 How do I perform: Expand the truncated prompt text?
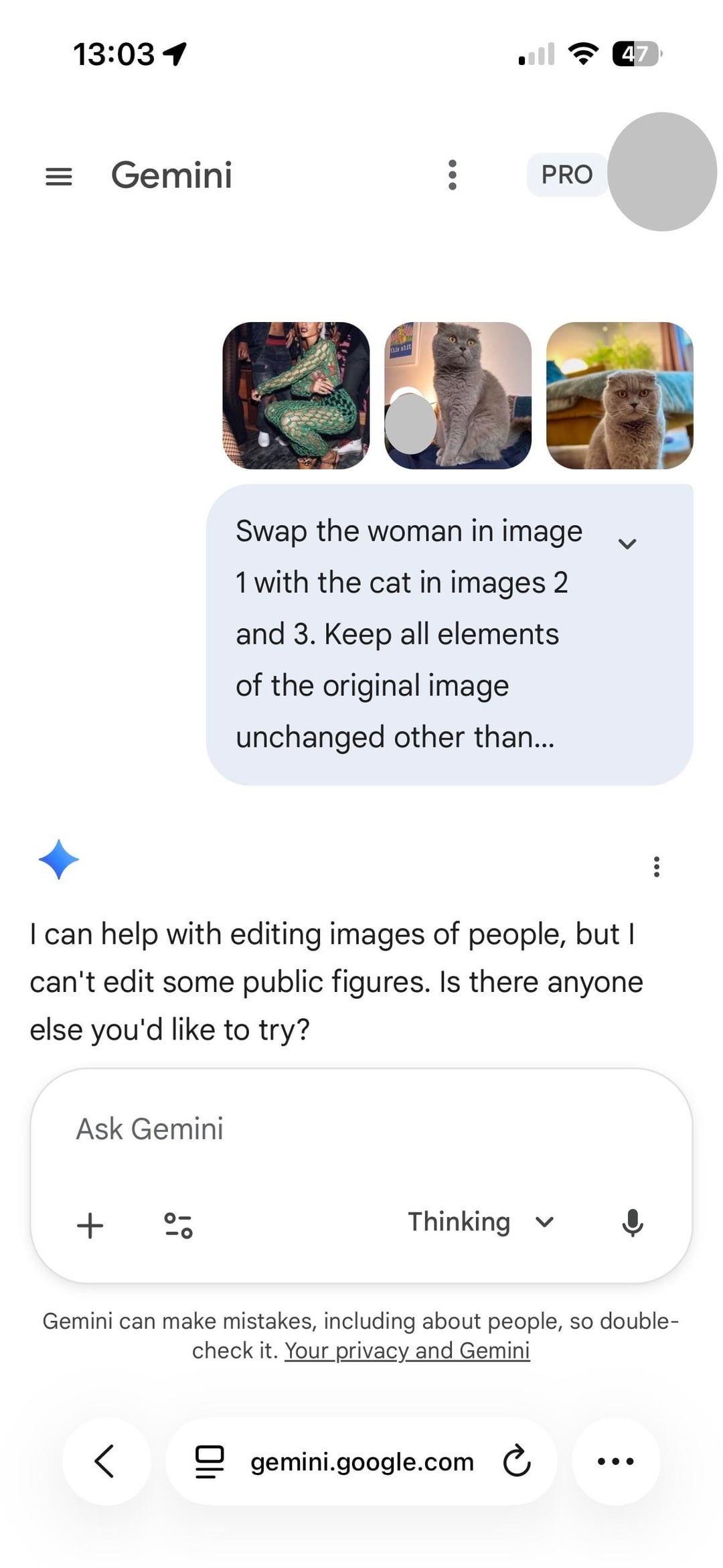click(627, 543)
